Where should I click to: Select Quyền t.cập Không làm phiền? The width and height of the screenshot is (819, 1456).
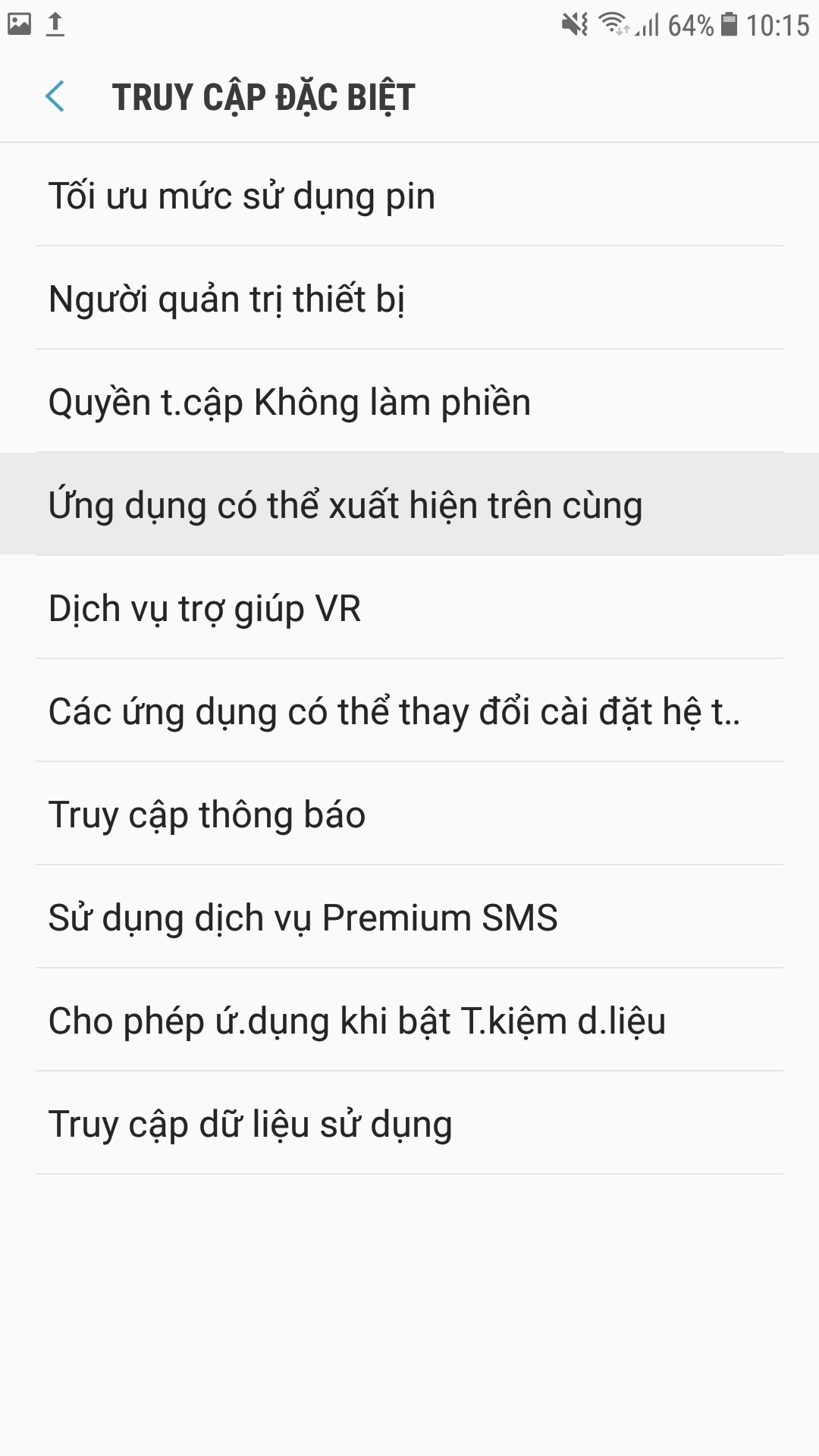coord(409,402)
